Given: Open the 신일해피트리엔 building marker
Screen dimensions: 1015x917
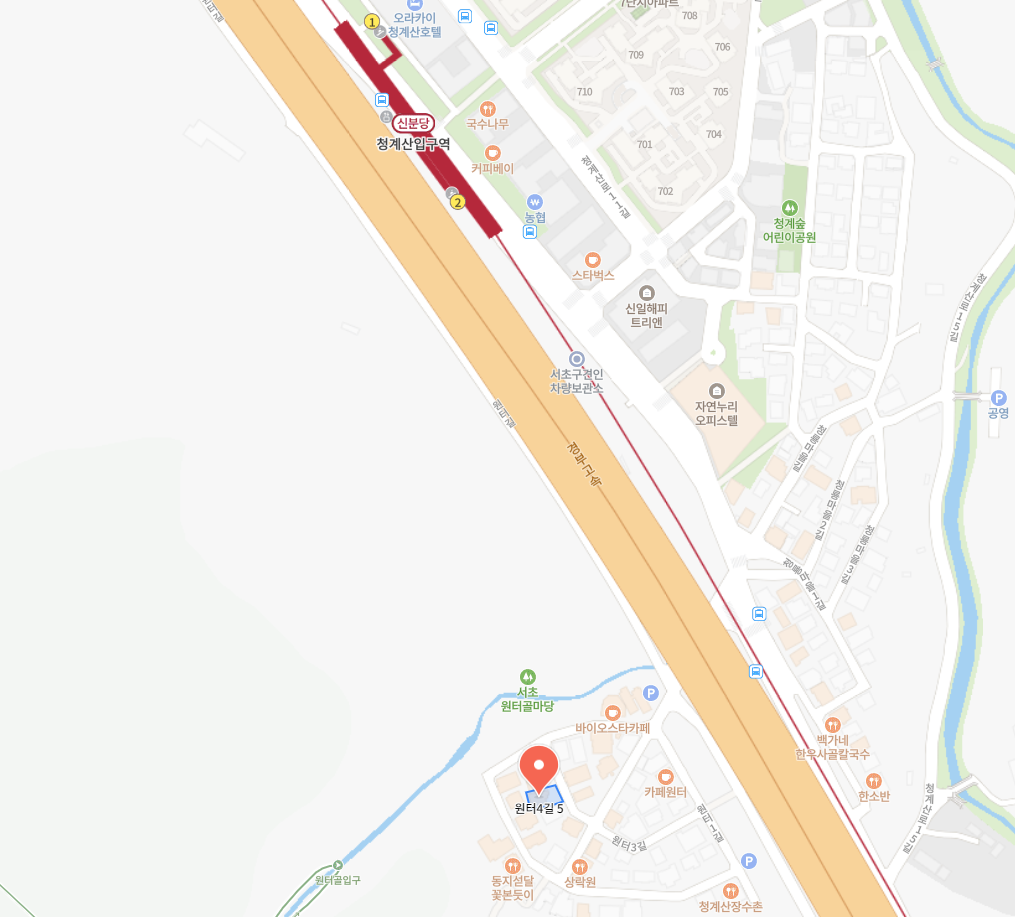Looking at the screenshot, I should (x=645, y=293).
